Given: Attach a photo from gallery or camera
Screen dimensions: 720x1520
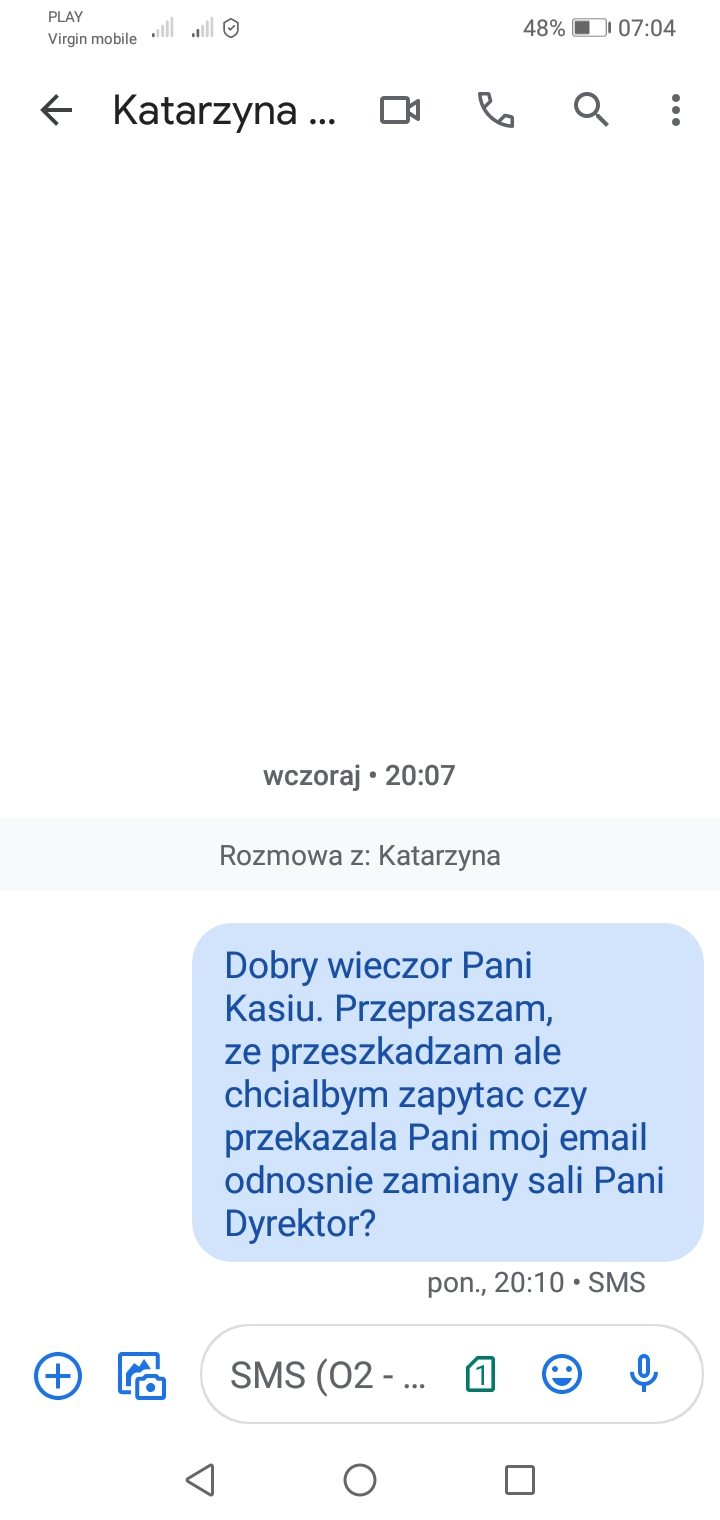Looking at the screenshot, I should point(142,1375).
